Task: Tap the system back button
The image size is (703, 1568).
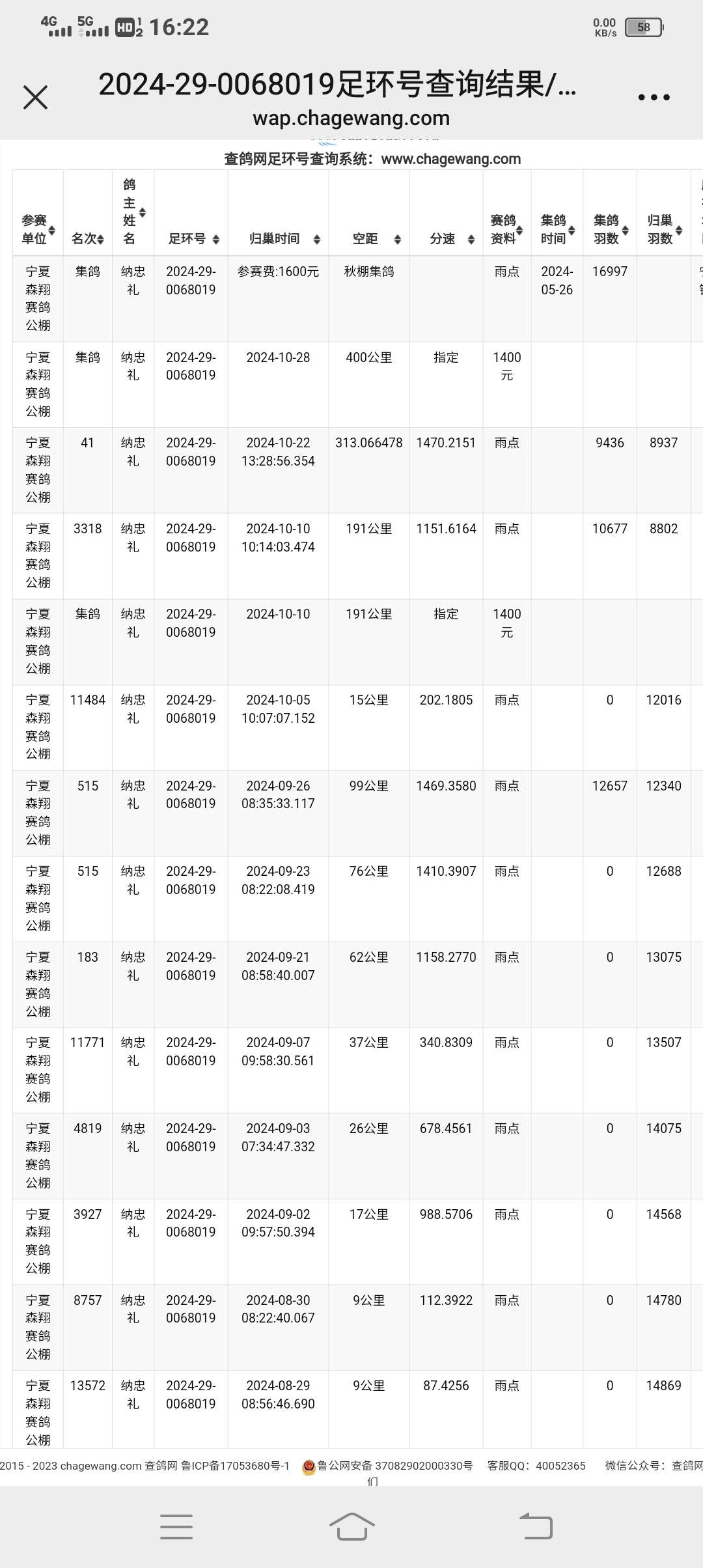Action: 536,1526
